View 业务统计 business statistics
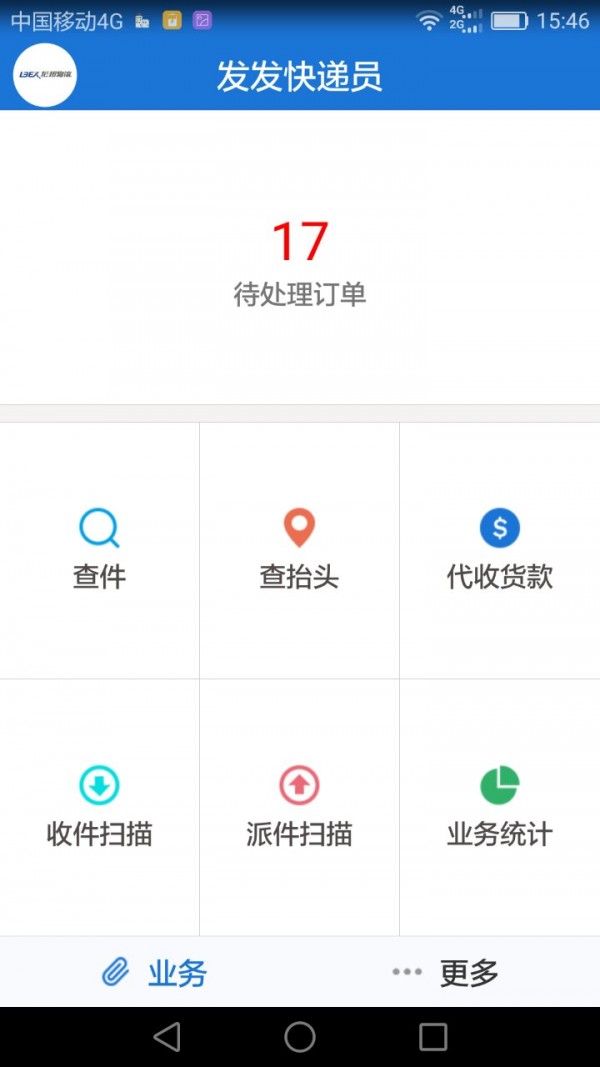This screenshot has height=1067, width=600. 499,807
